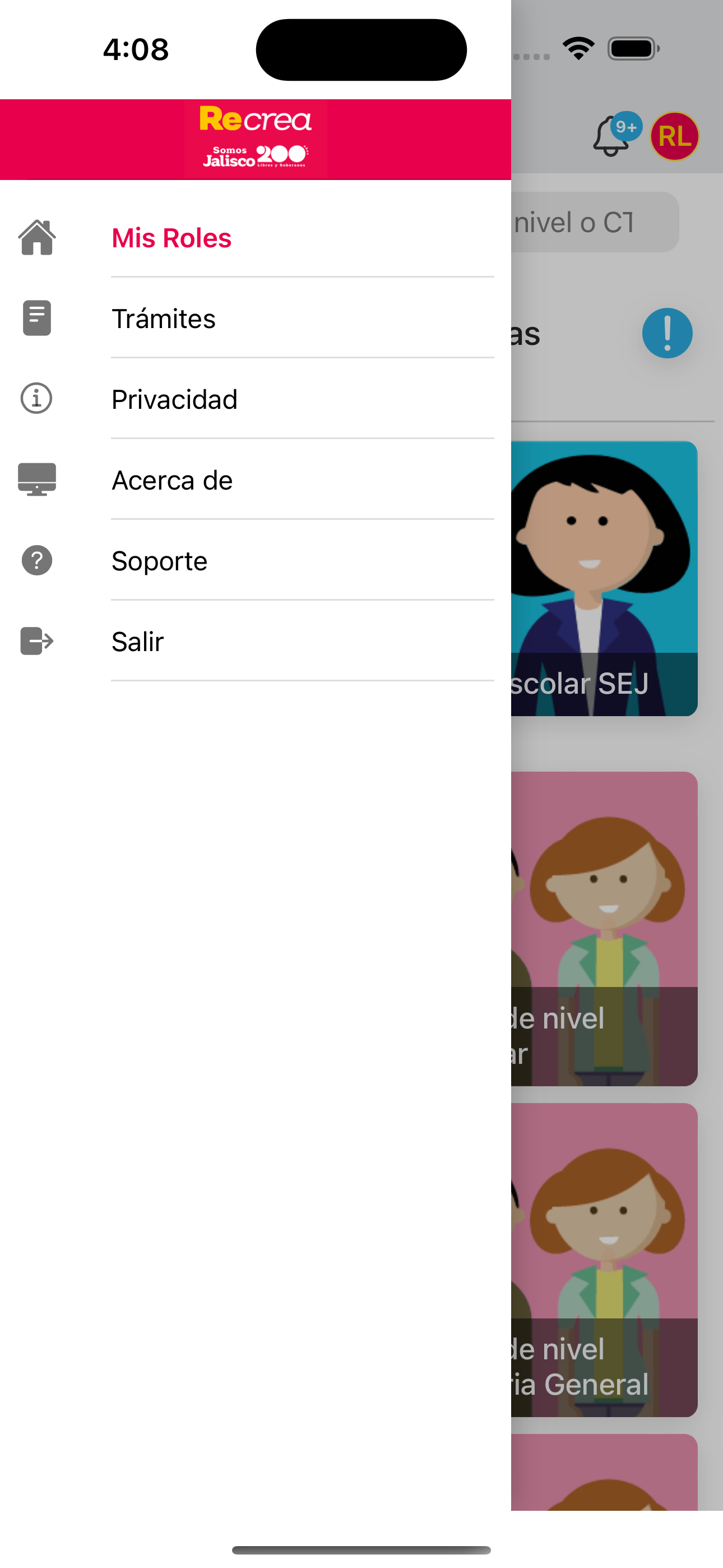
Task: Tap Salir to log out
Action: pyautogui.click(x=256, y=641)
